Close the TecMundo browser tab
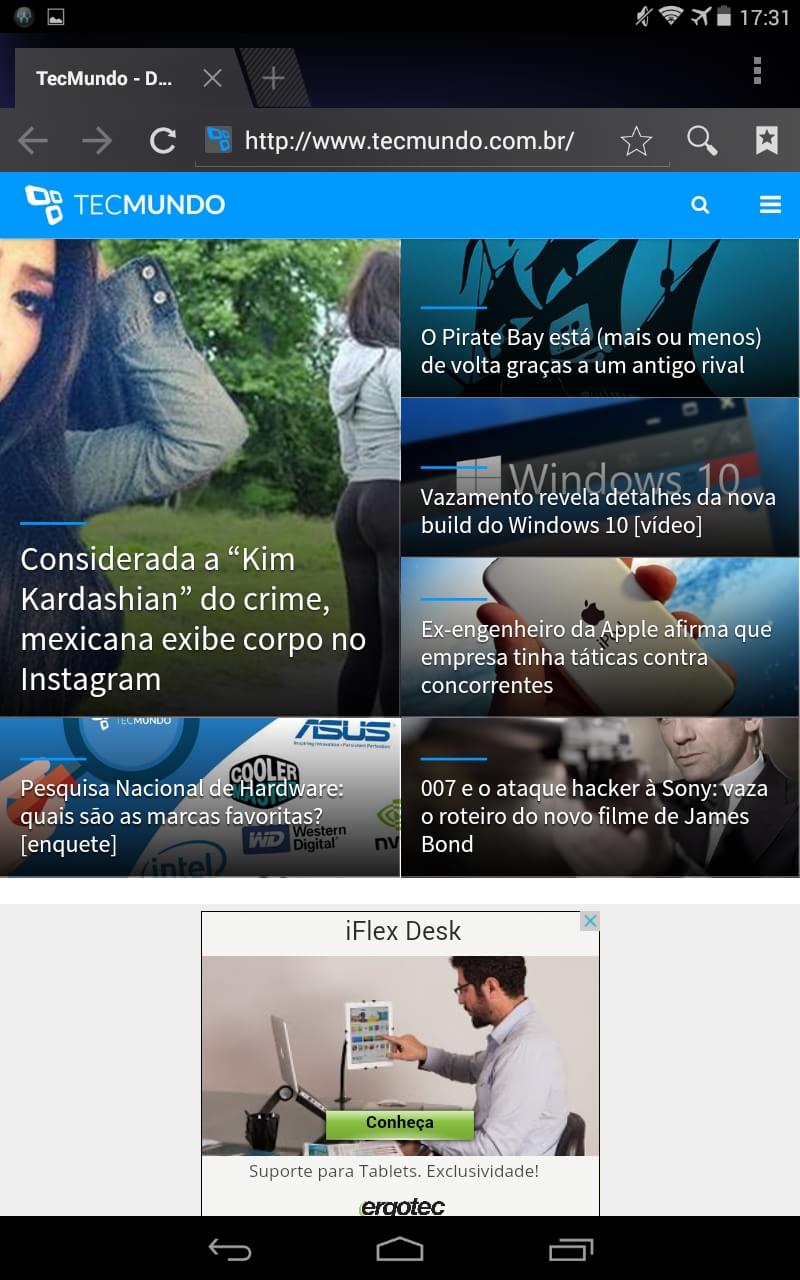 tap(212, 78)
